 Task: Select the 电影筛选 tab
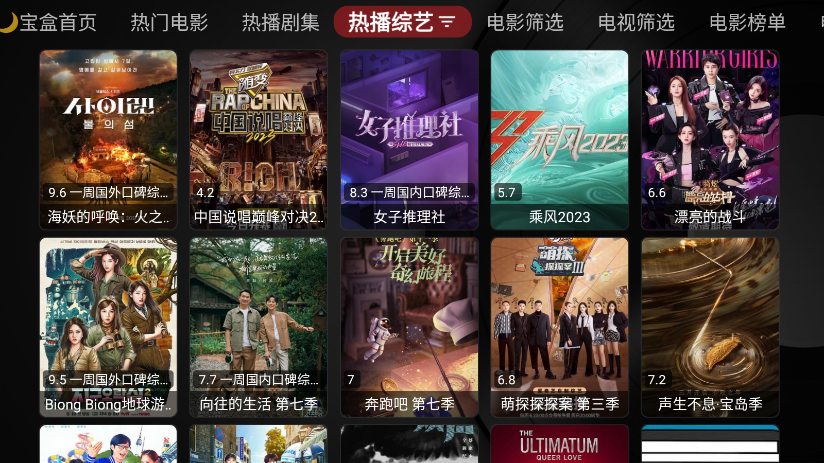pos(525,22)
